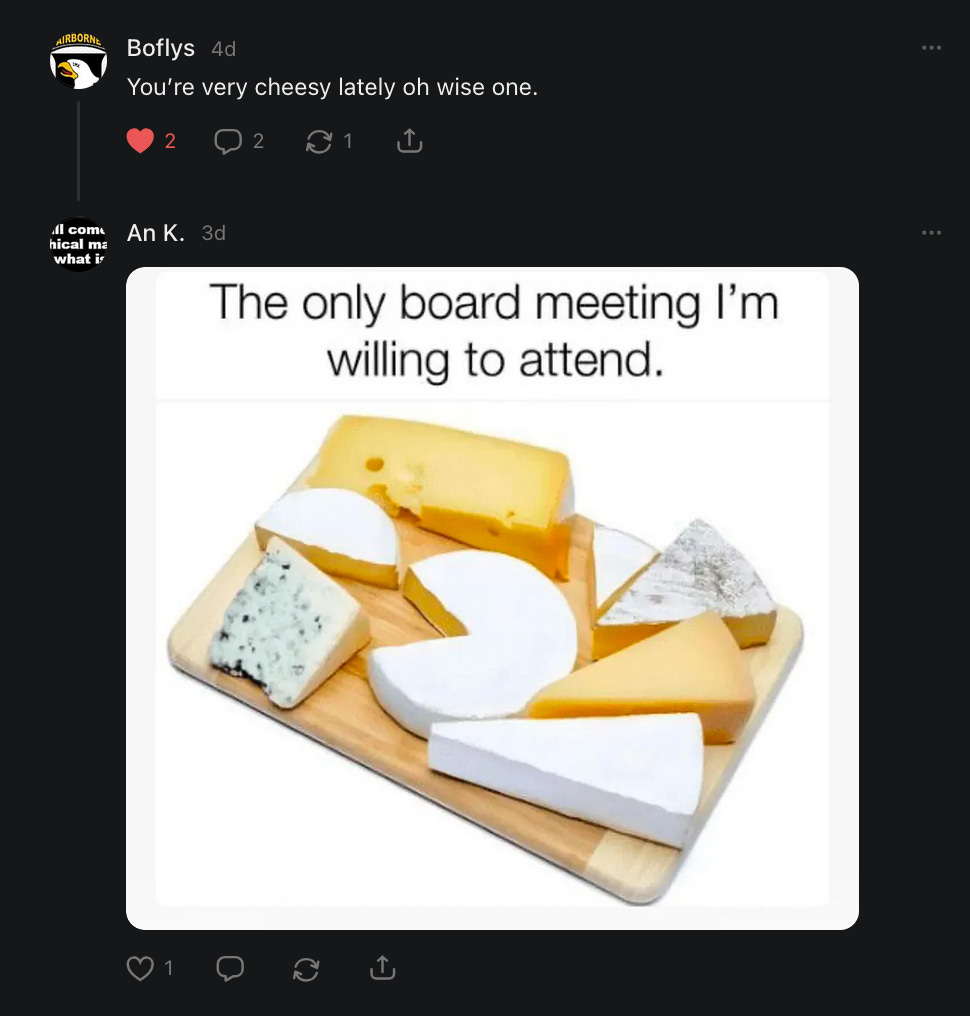970x1016 pixels.
Task: Open An K.'s profile avatar
Action: coord(78,245)
